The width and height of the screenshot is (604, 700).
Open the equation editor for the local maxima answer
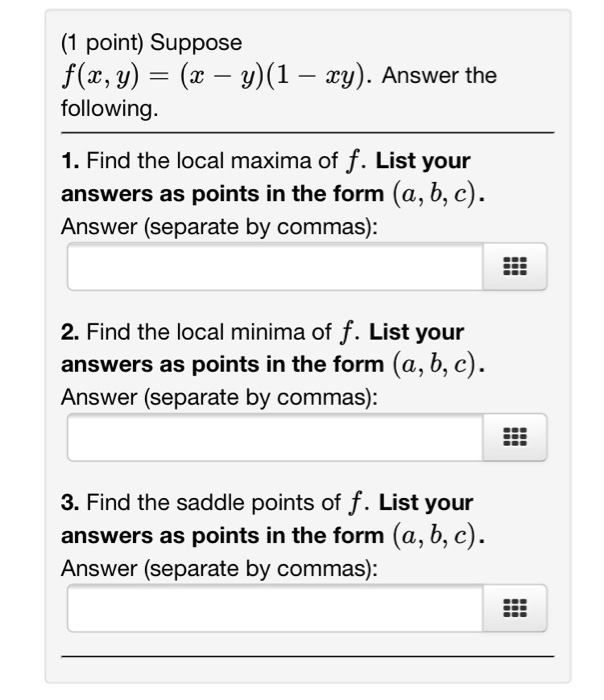tap(516, 267)
